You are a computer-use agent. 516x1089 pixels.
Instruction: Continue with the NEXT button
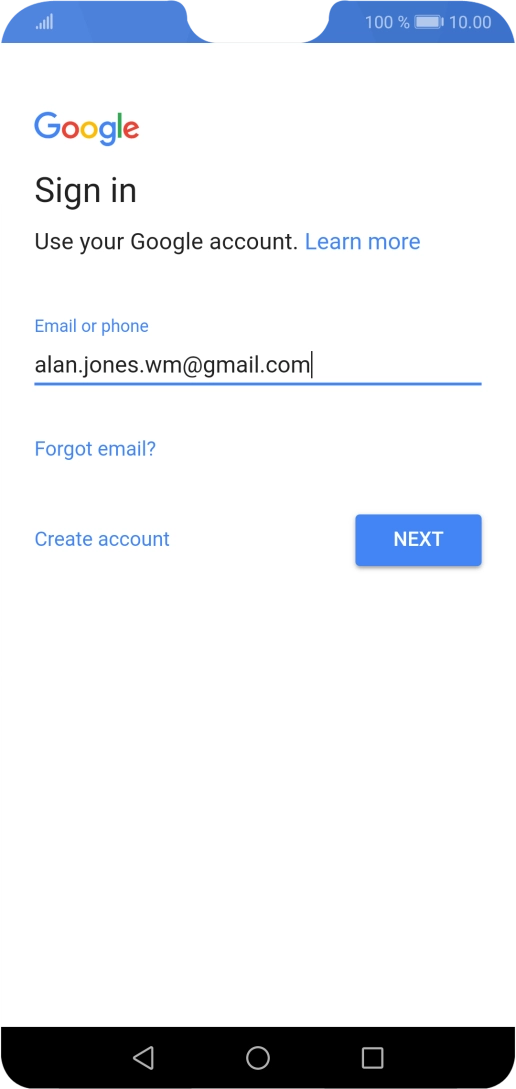click(x=418, y=540)
